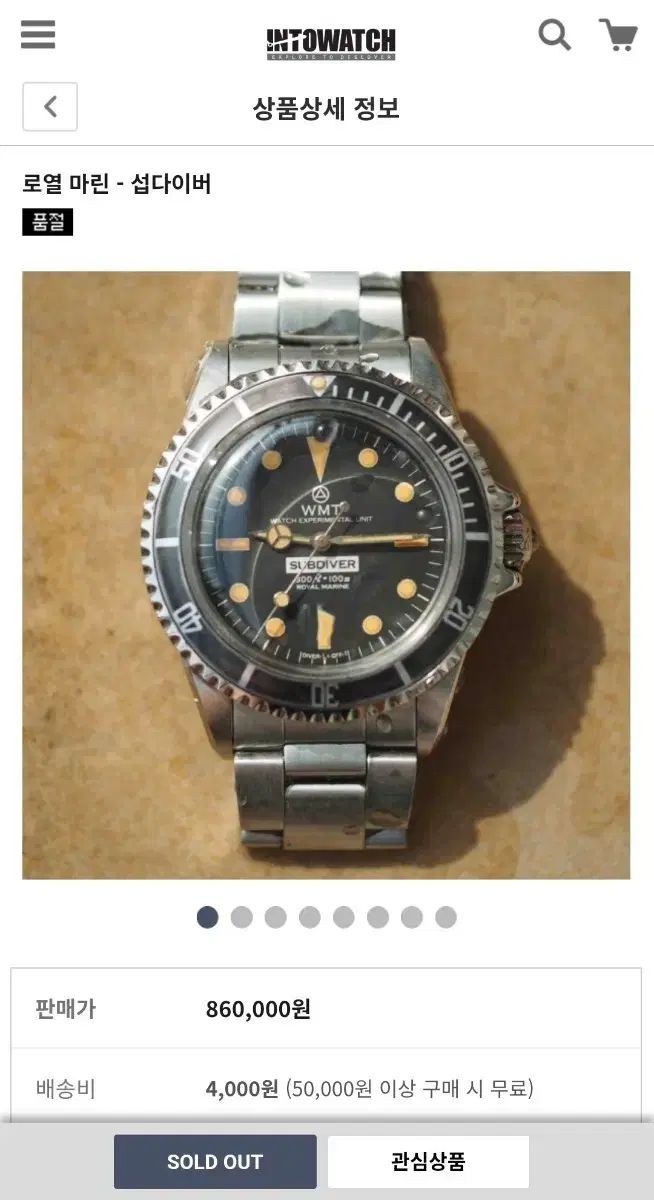Image resolution: width=654 pixels, height=1200 pixels.
Task: Open the hamburger menu
Action: pyautogui.click(x=38, y=35)
